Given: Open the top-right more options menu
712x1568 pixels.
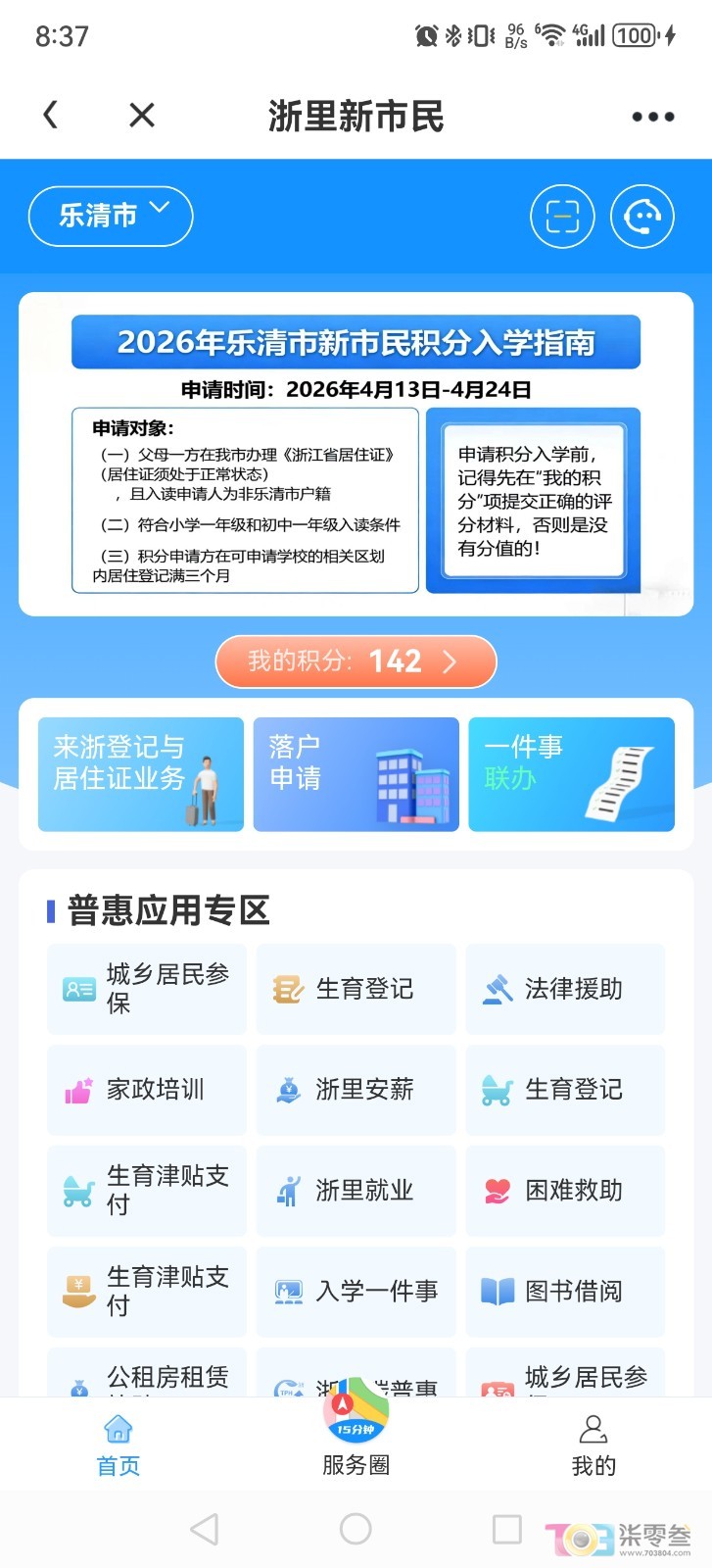Looking at the screenshot, I should click(x=652, y=115).
